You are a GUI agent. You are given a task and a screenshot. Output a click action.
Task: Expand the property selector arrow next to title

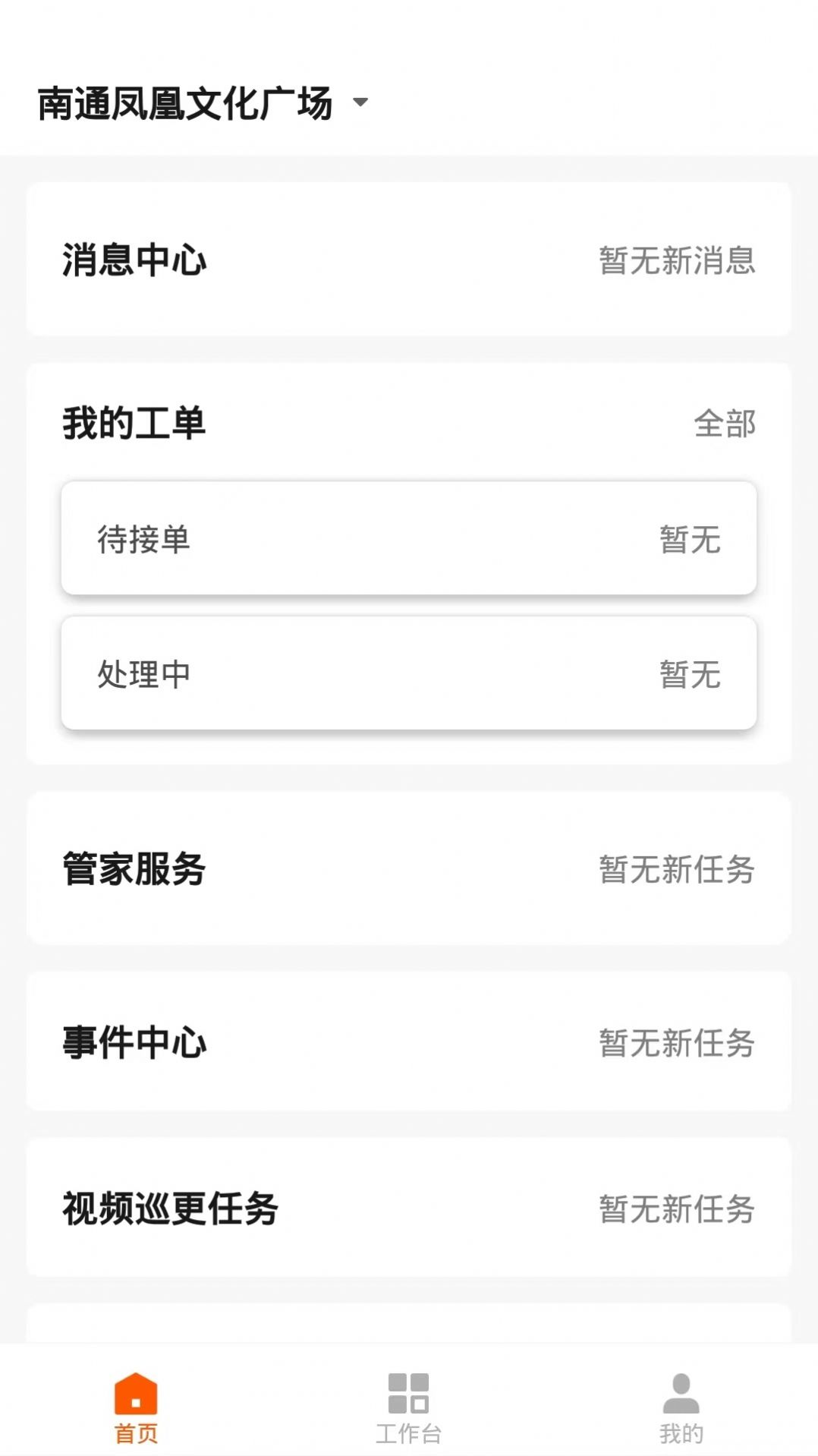point(362,103)
